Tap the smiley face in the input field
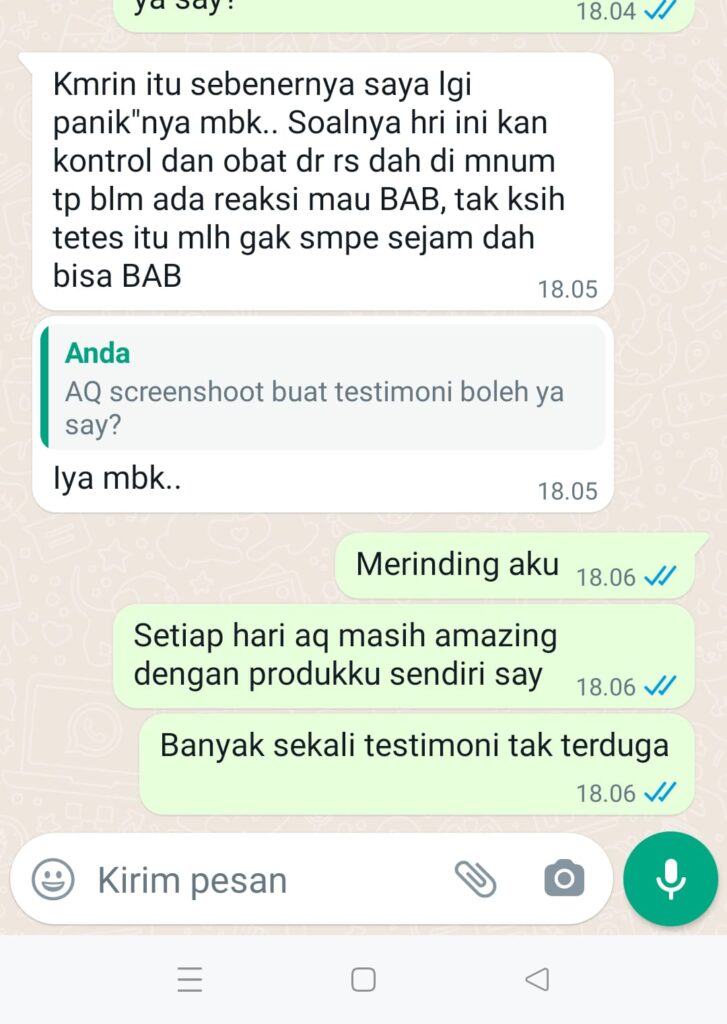727x1024 pixels. (x=54, y=879)
